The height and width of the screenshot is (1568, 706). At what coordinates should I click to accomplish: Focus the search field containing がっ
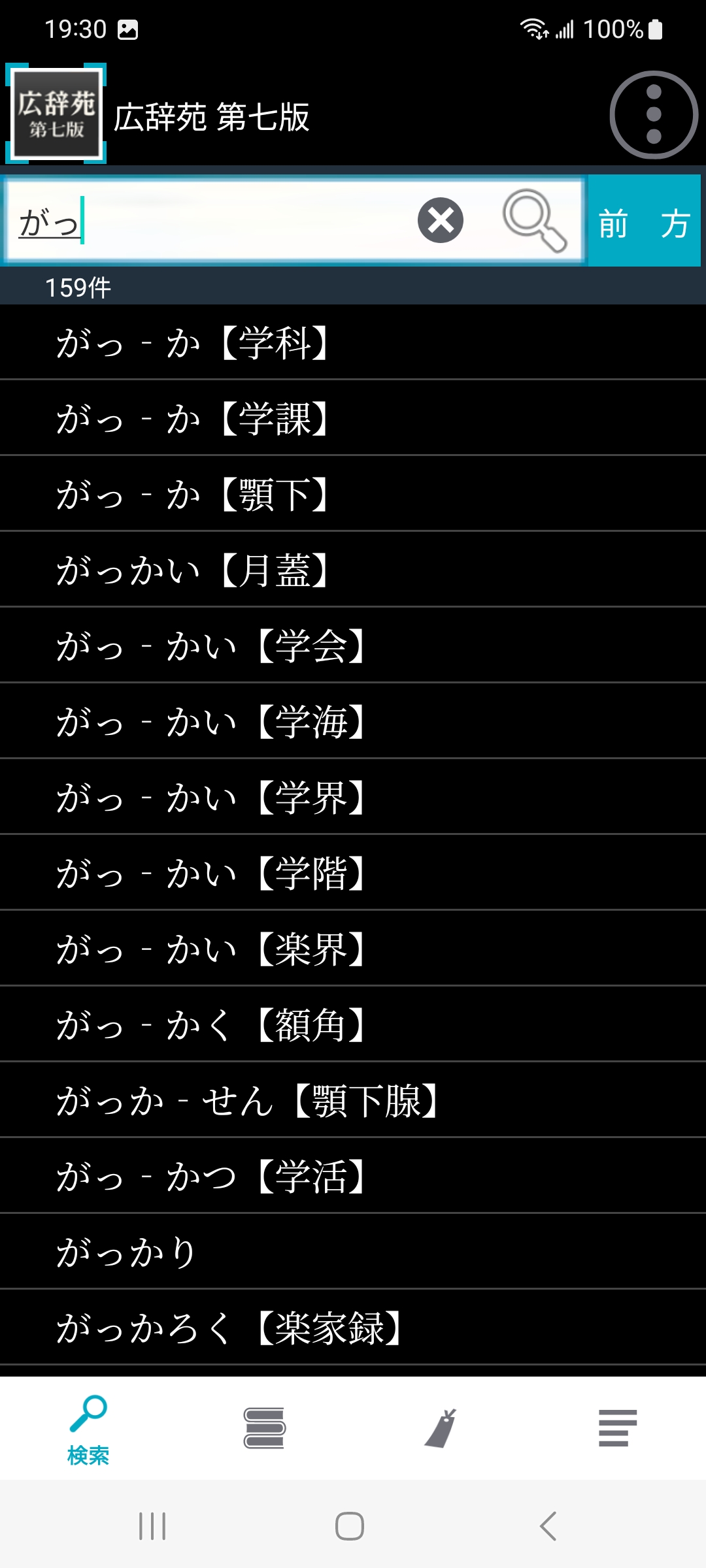pyautogui.click(x=209, y=221)
